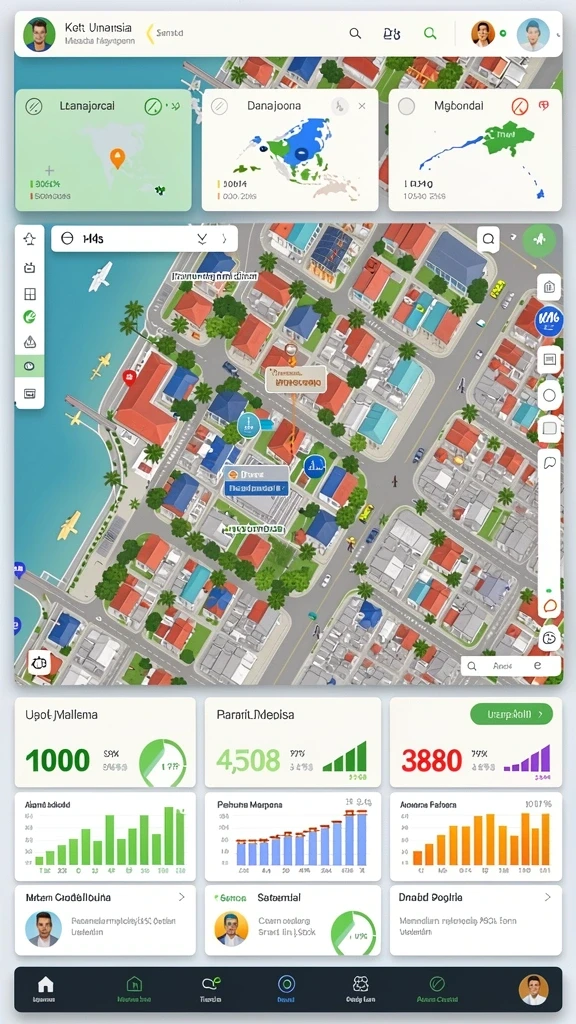
Task: Open the 4,508 Parart Medisa stat card
Action: click(x=293, y=743)
